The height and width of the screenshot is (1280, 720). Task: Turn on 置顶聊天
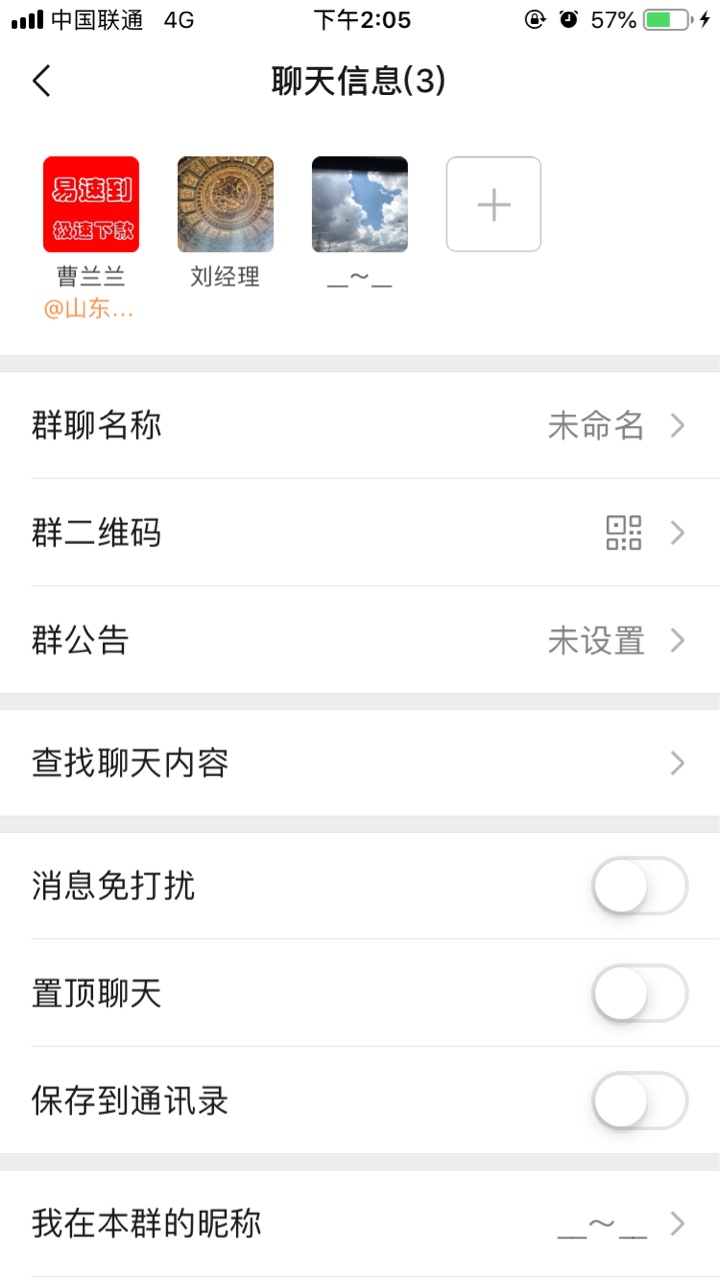click(640, 993)
